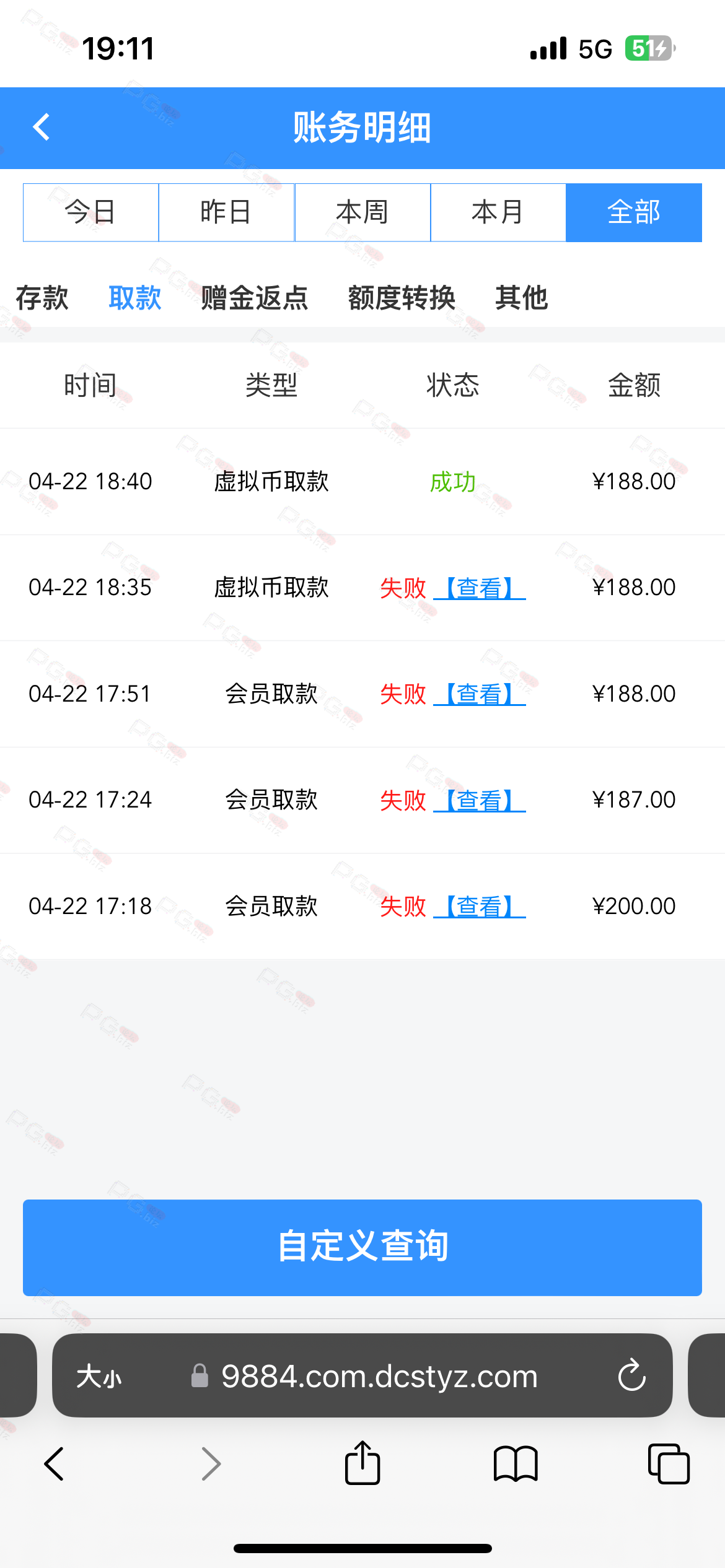Viewport: 725px width, 1568px height.
Task: Switch to the 额度转换 tab
Action: 402,298
